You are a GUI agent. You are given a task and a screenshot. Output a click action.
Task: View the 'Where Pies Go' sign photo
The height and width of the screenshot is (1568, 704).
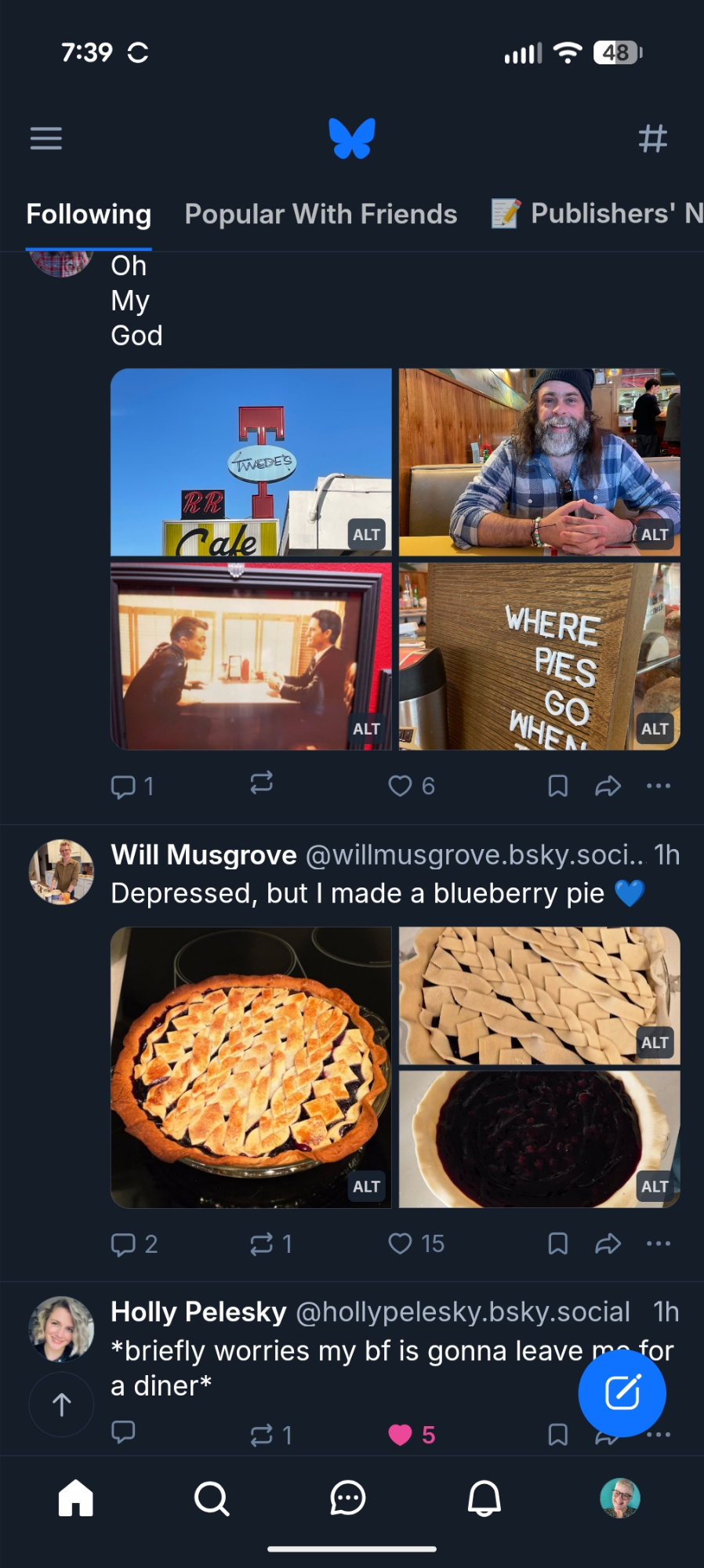pyautogui.click(x=539, y=656)
